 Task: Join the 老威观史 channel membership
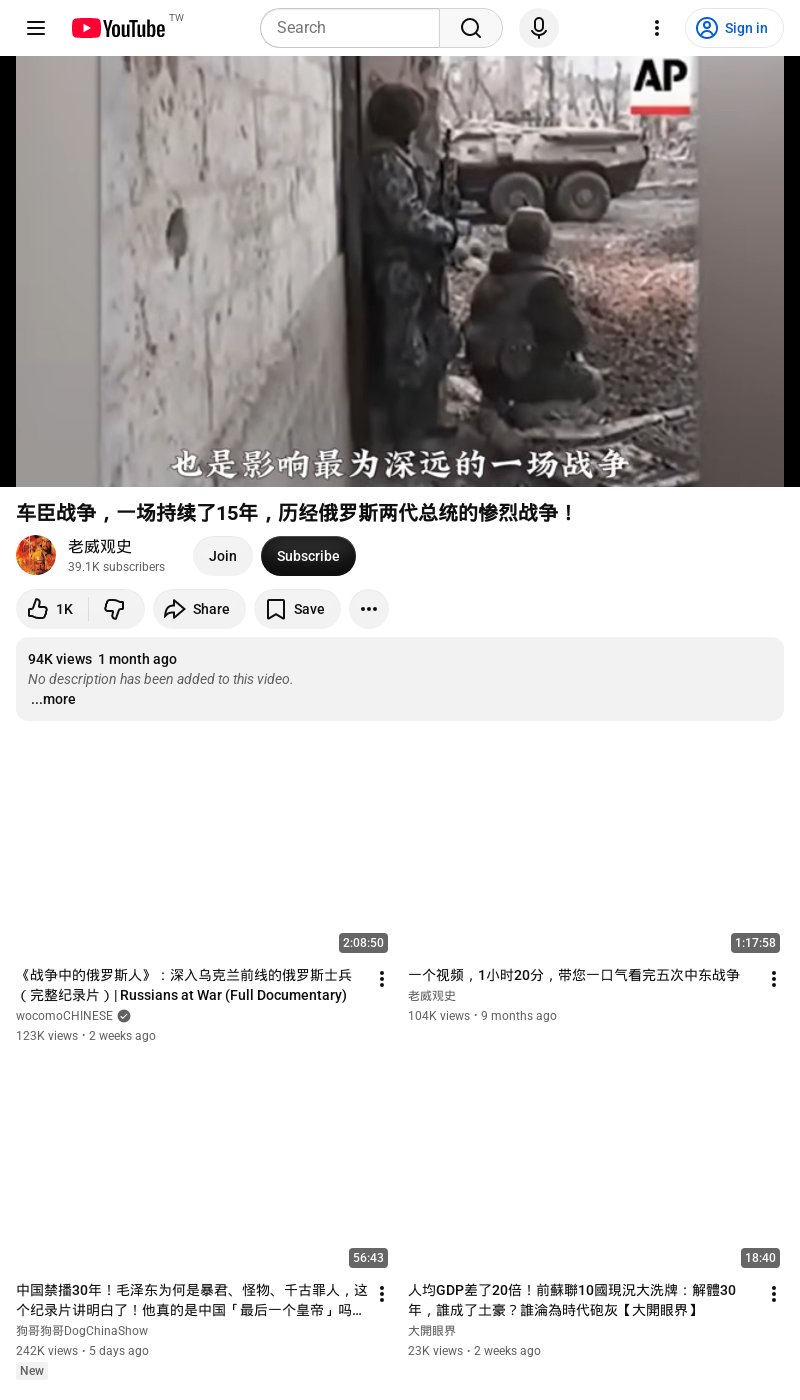coord(223,556)
